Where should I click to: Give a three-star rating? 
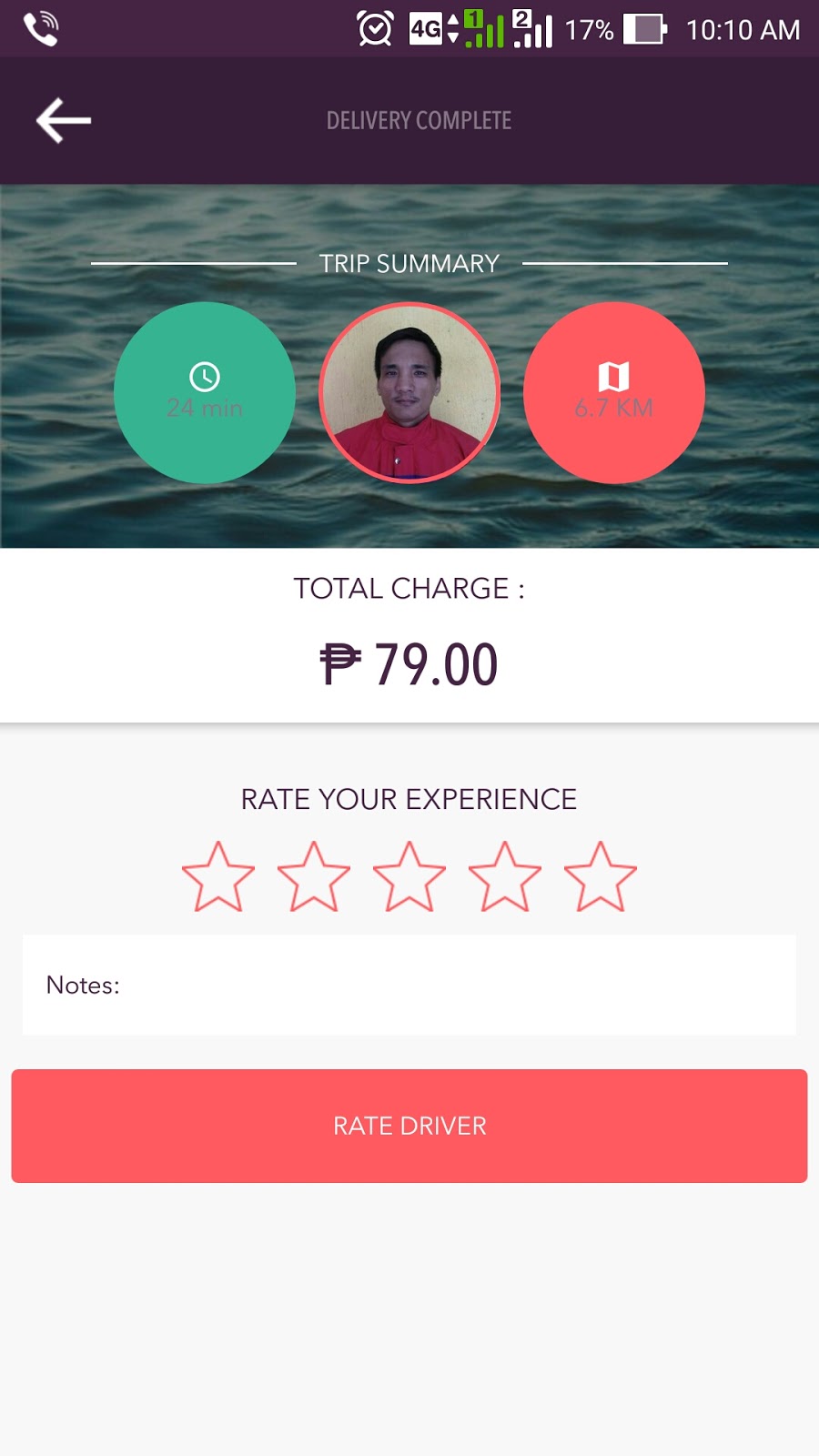(409, 877)
